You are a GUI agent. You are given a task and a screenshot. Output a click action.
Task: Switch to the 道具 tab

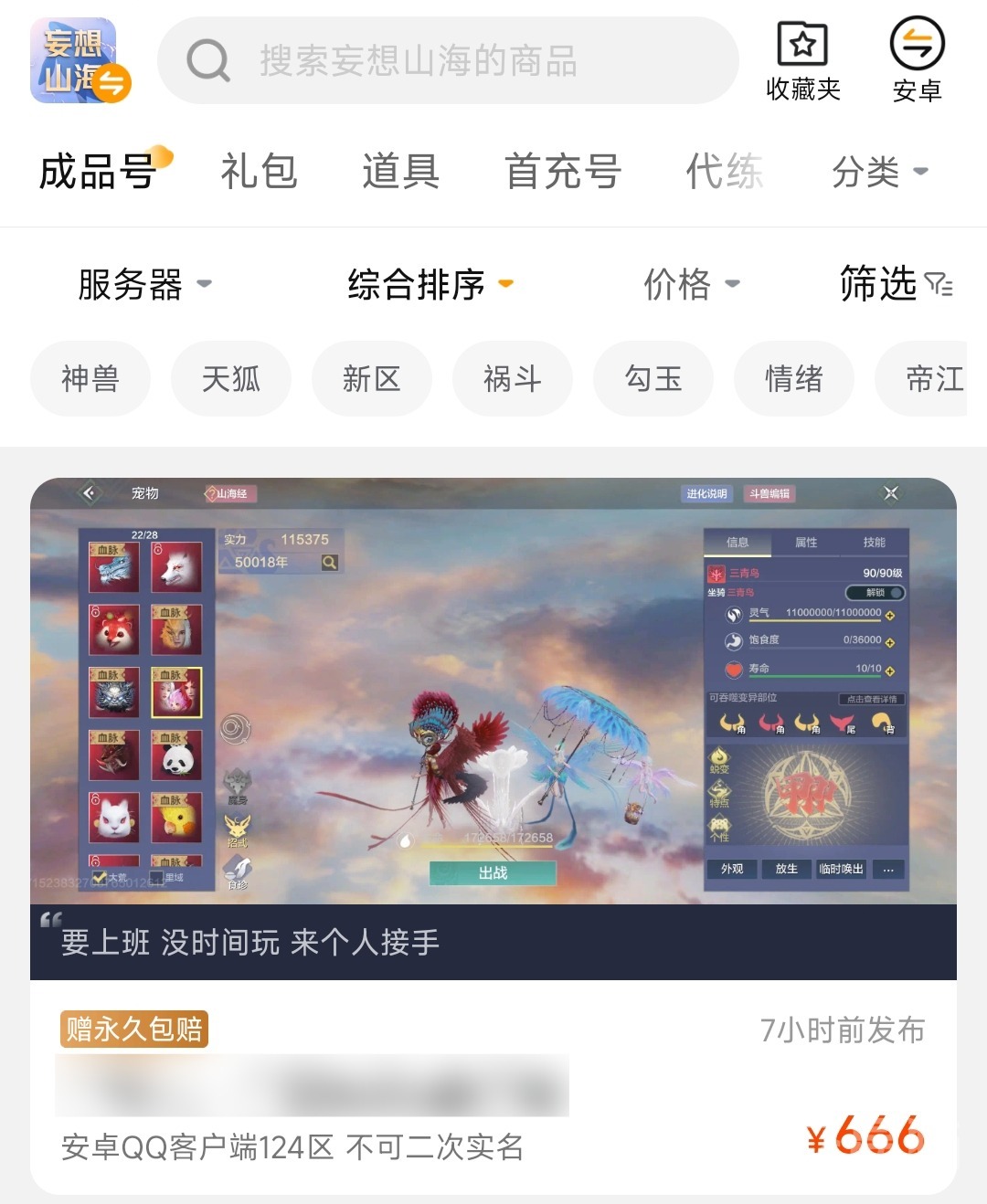400,172
